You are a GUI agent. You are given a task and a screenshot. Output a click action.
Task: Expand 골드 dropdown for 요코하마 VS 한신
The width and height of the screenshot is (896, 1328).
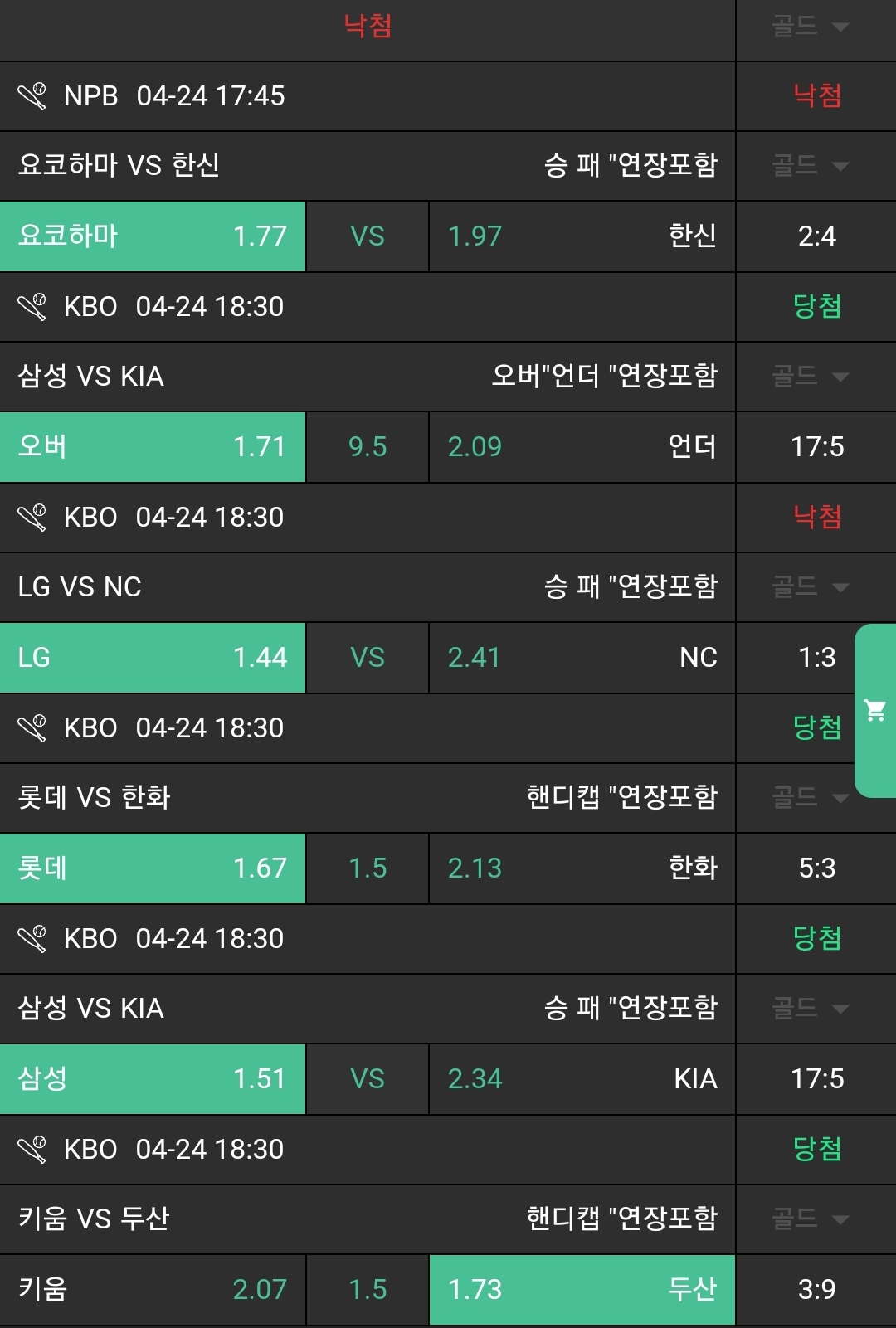tap(811, 166)
